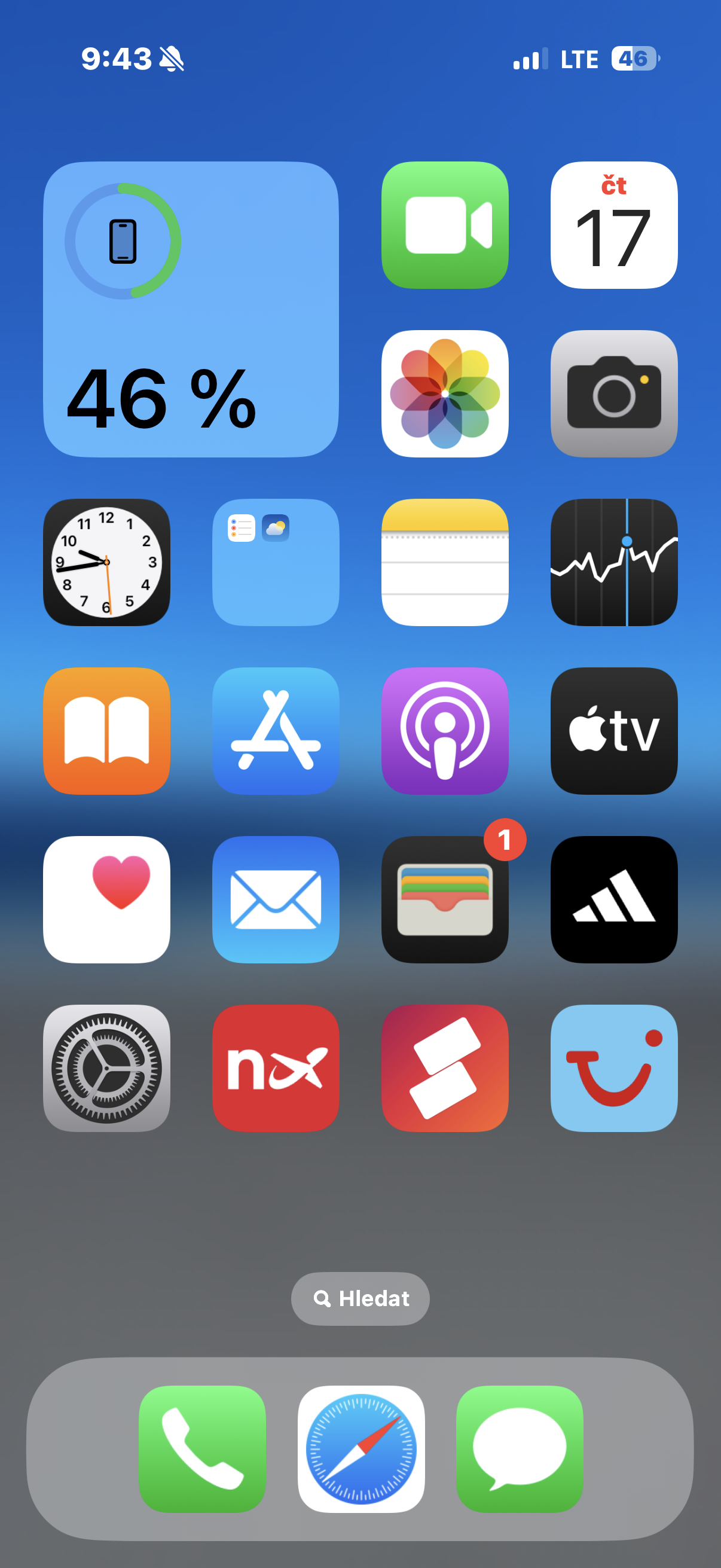Open the Notes app
This screenshot has width=721, height=1568.
tap(445, 562)
